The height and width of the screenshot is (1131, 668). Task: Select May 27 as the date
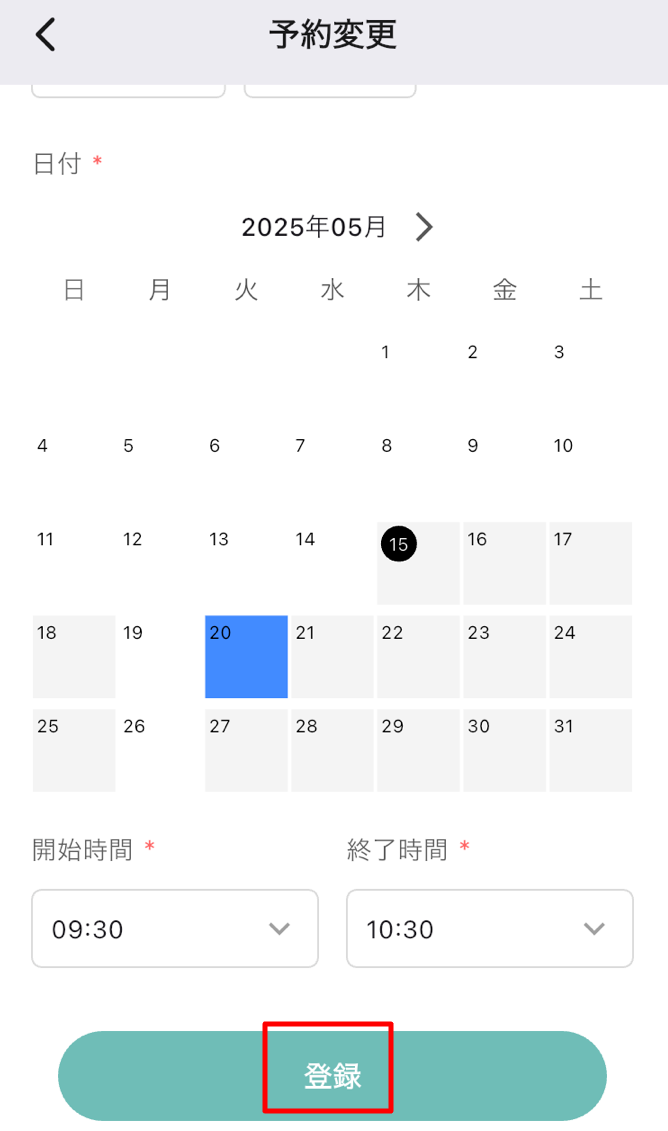246,750
